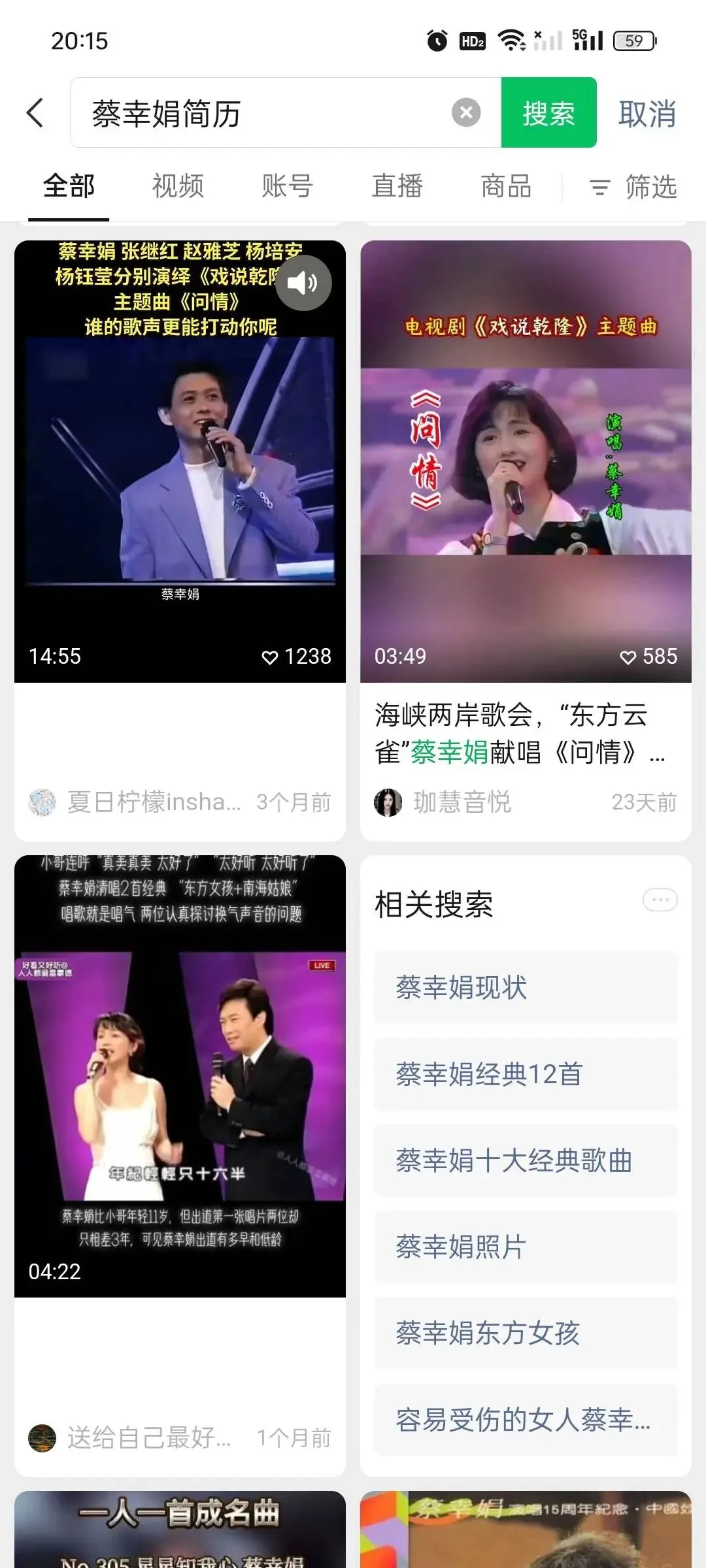
Task: Search for 蔡幸娟经典12首
Action: [526, 1074]
